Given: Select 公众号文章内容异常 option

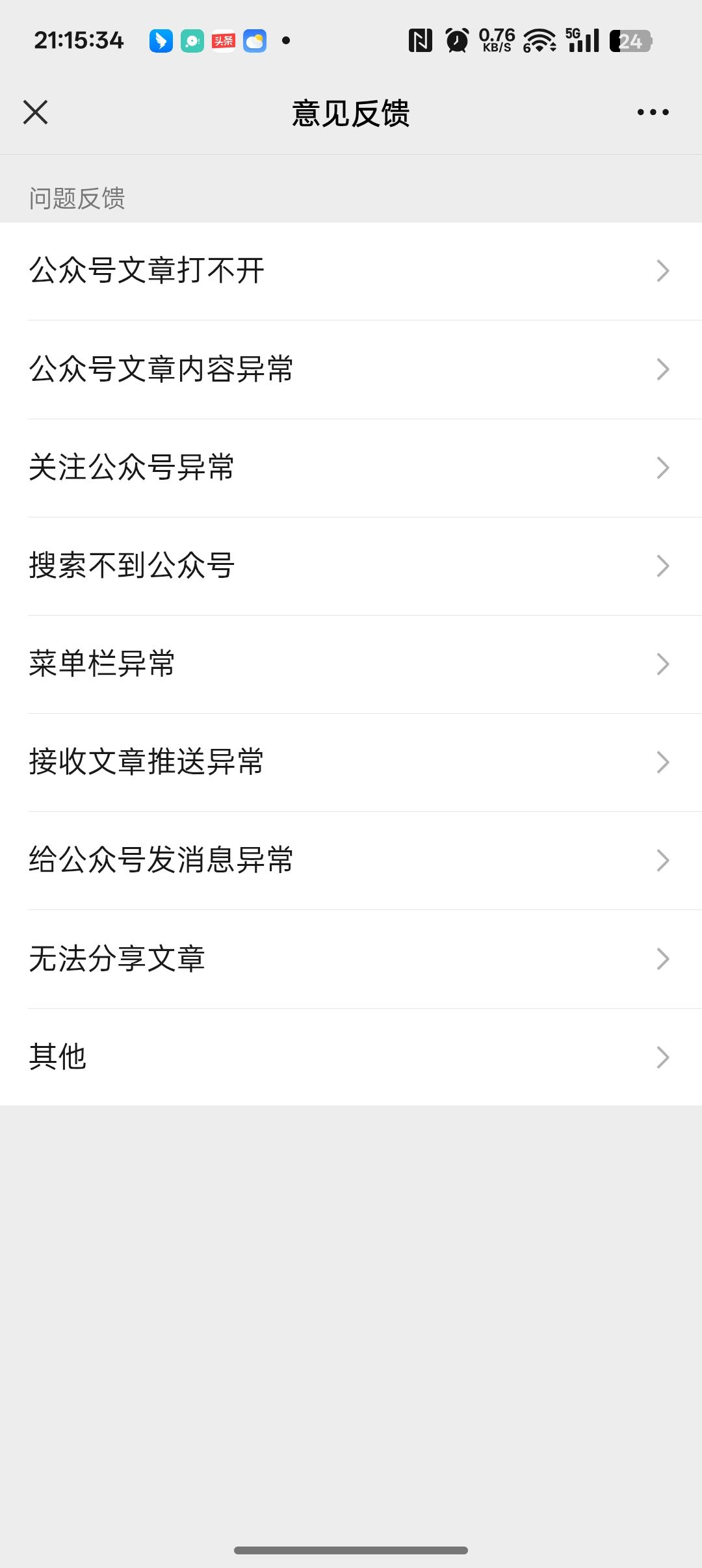Looking at the screenshot, I should [351, 369].
